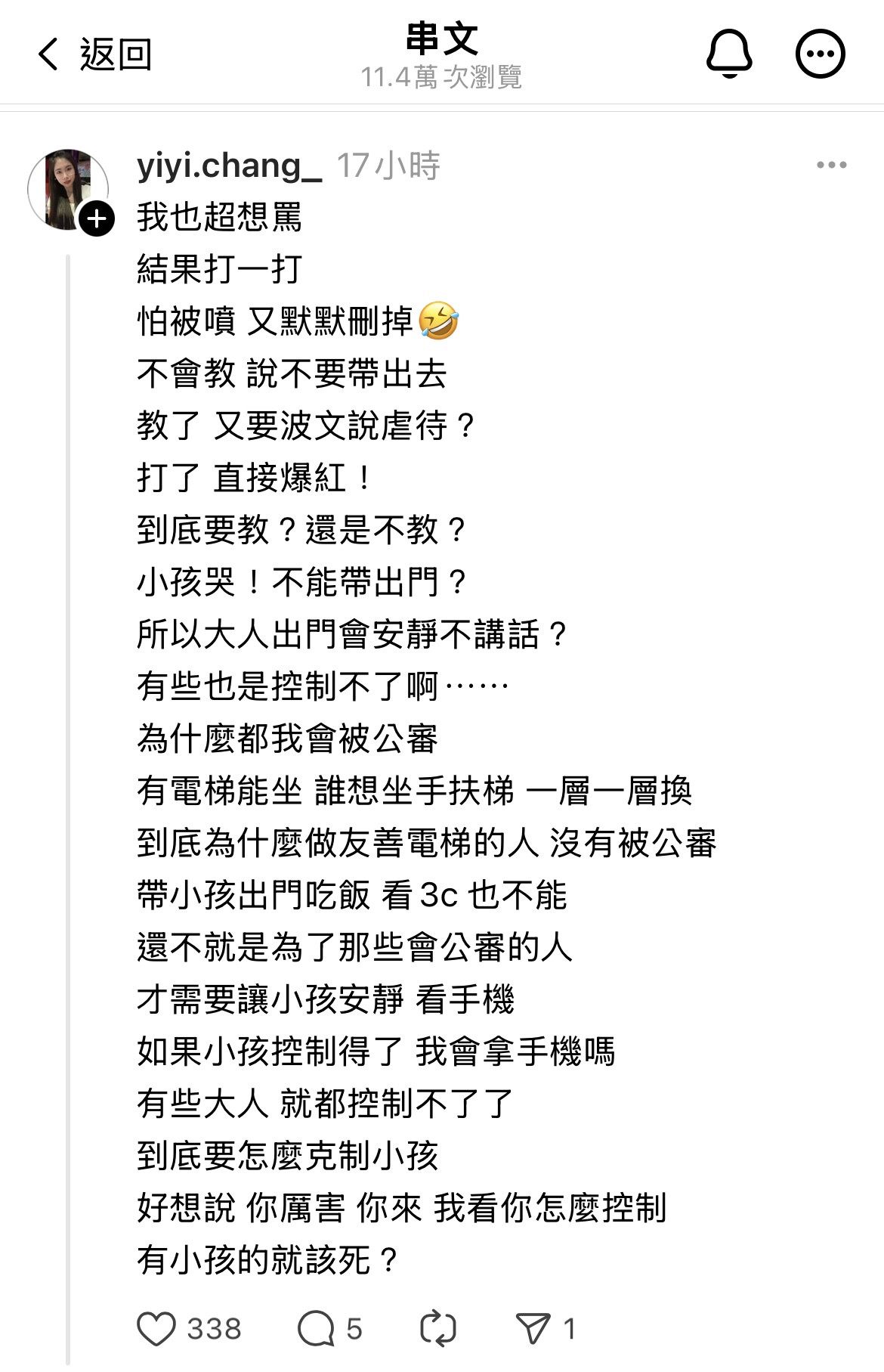This screenshot has height=1372, width=884.
Task: Share the post with the paper plane icon
Action: pyautogui.click(x=533, y=1328)
